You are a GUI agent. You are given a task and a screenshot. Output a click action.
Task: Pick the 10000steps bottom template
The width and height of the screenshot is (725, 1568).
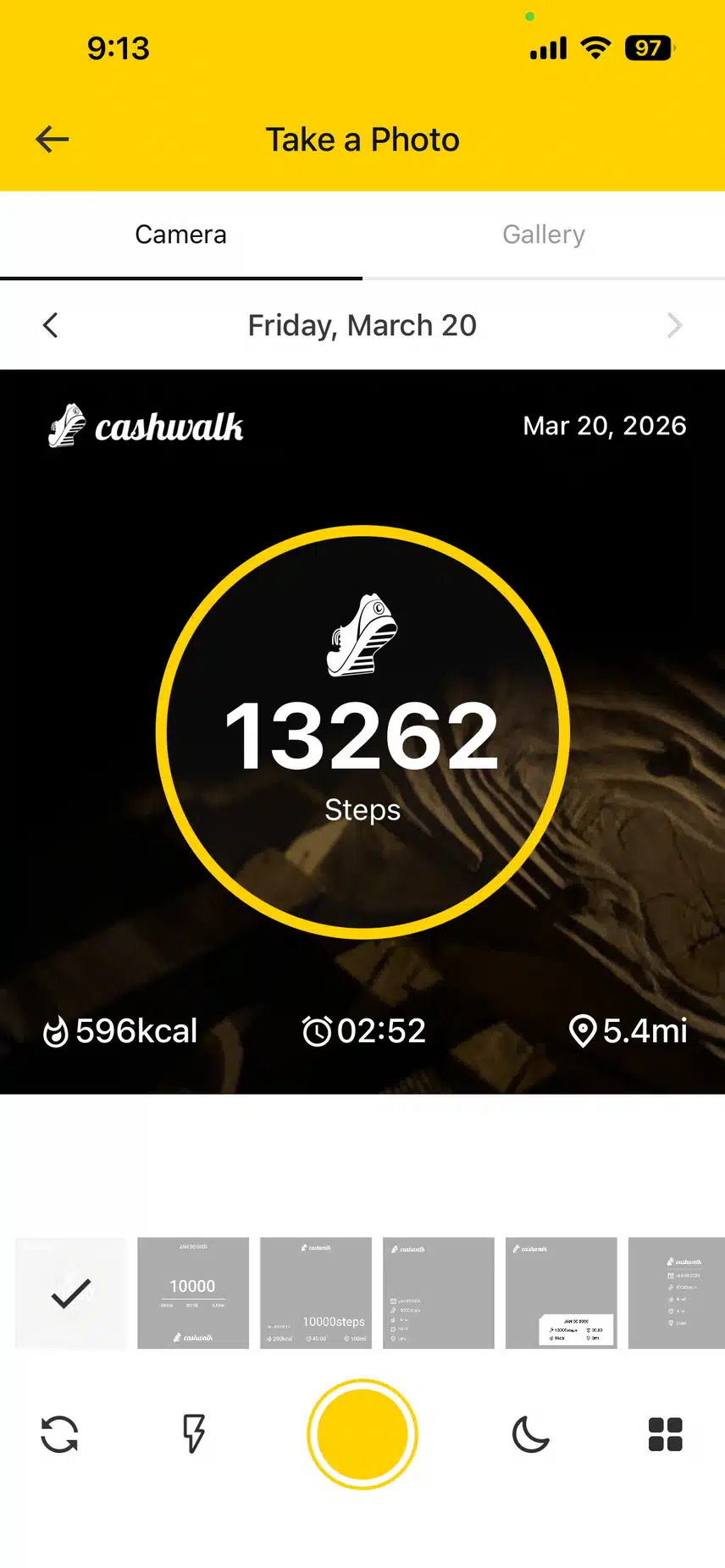(316, 1293)
